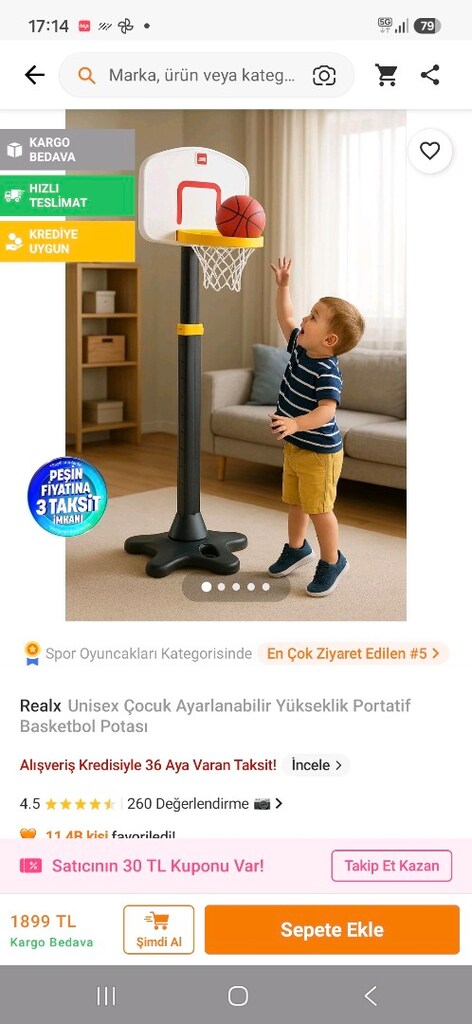472x1024 pixels.
Task: Open the Realx brand page
Action: [x=40, y=706]
